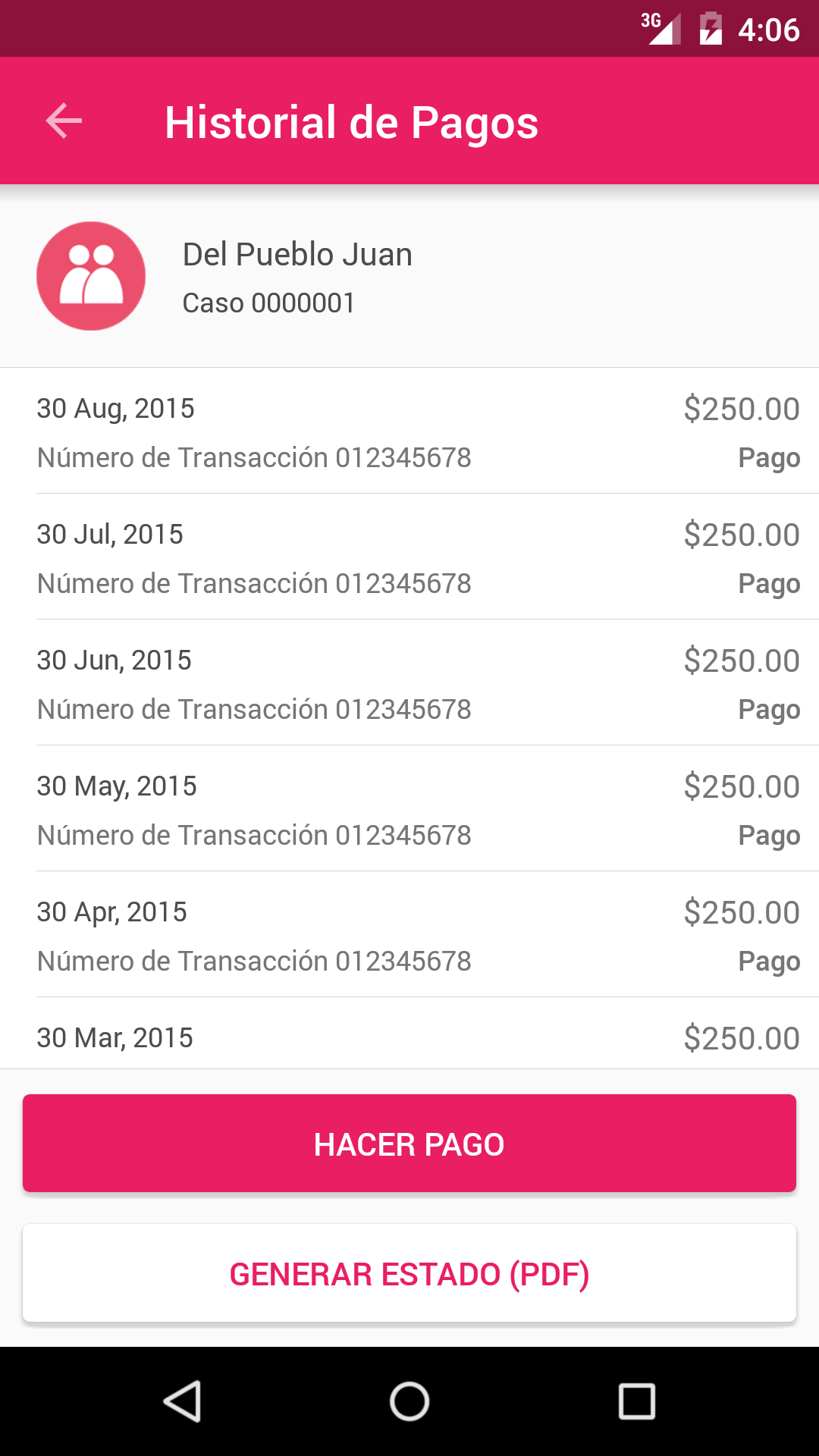Screen dimensions: 819x1456
Task: Open the 30 Apr, 2015 payment
Action: (409, 934)
